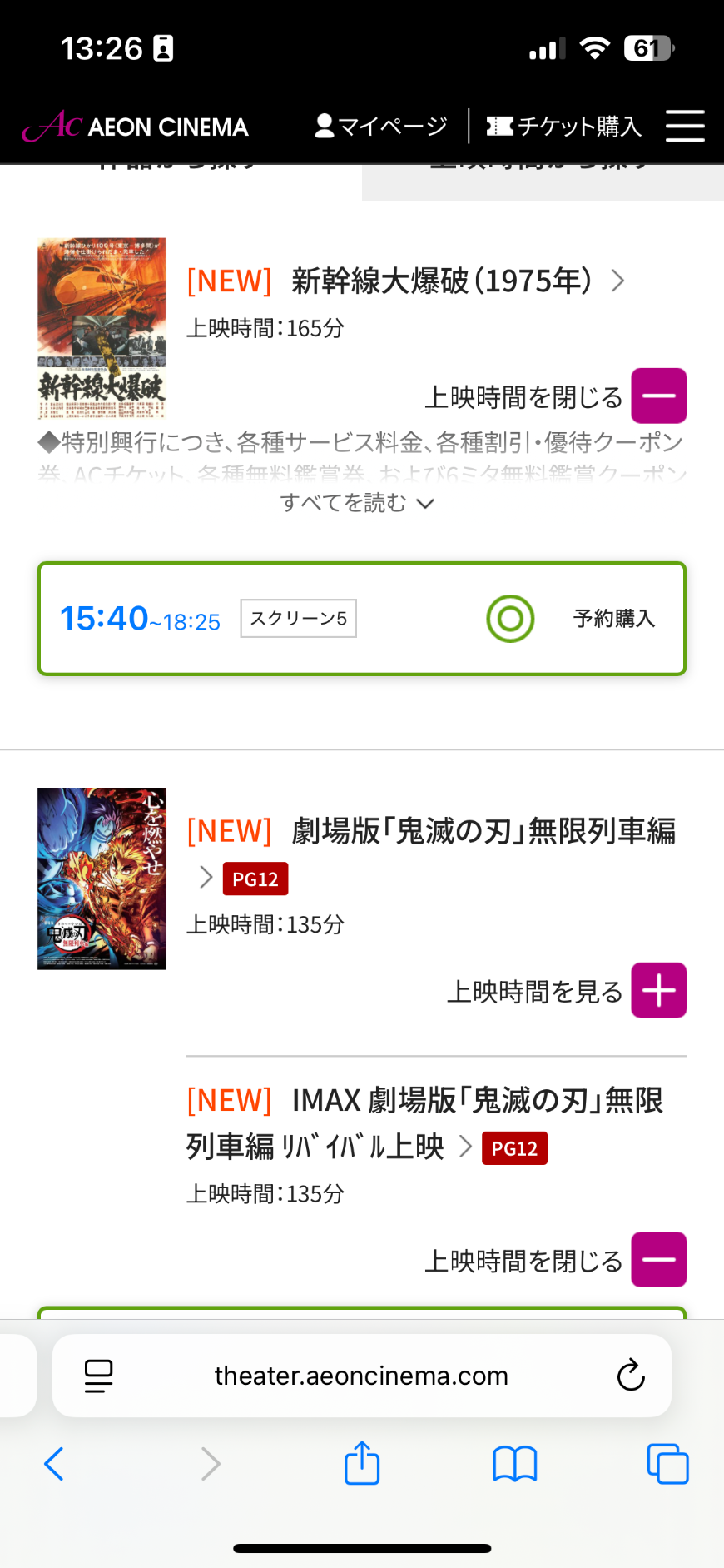Go to AEON CINEMA home via logo
This screenshot has height=1568, width=724.
click(135, 126)
